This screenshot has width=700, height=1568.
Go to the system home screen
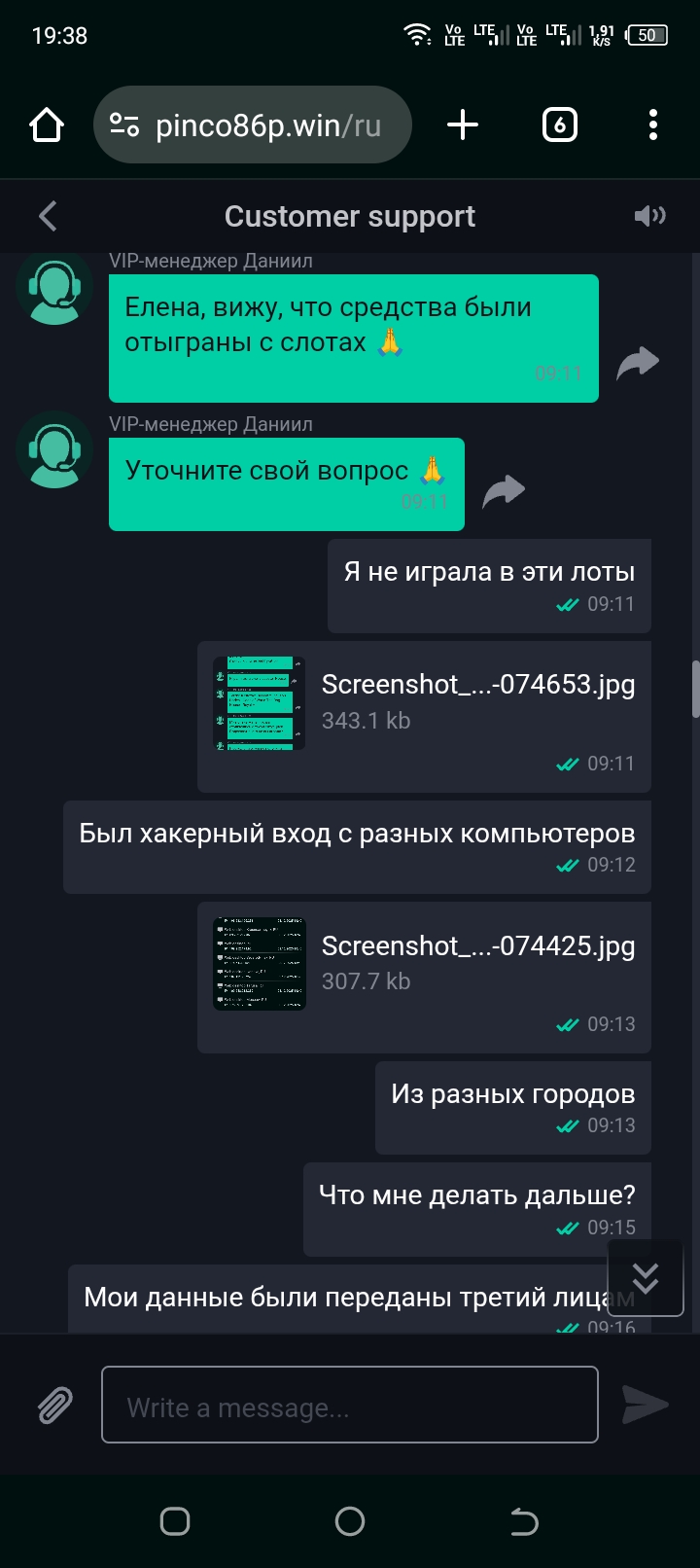pos(350,1521)
